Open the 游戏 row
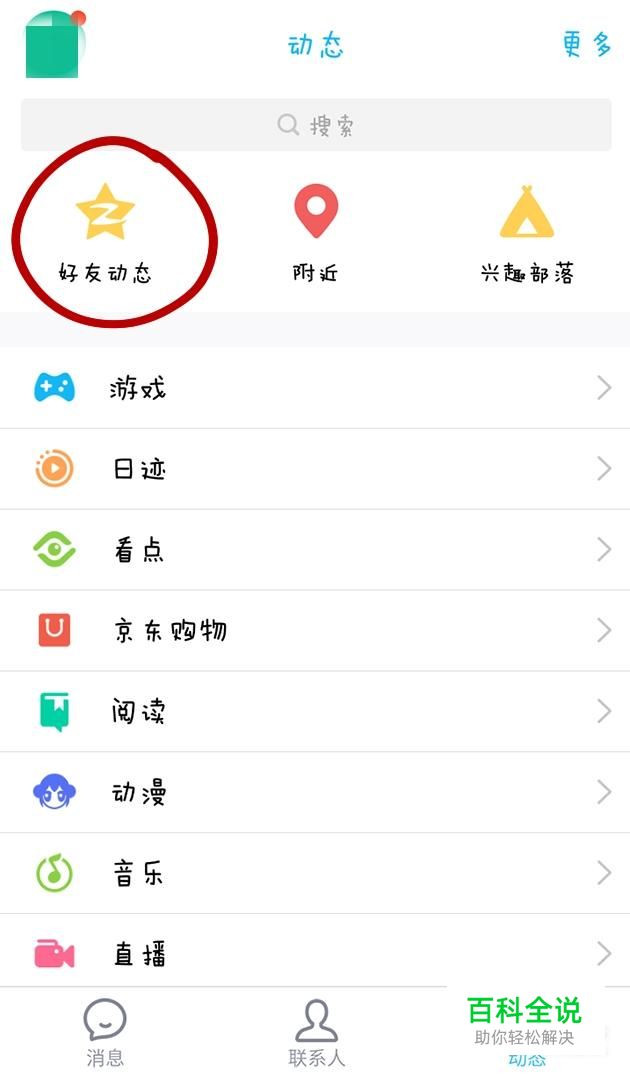 tap(315, 388)
